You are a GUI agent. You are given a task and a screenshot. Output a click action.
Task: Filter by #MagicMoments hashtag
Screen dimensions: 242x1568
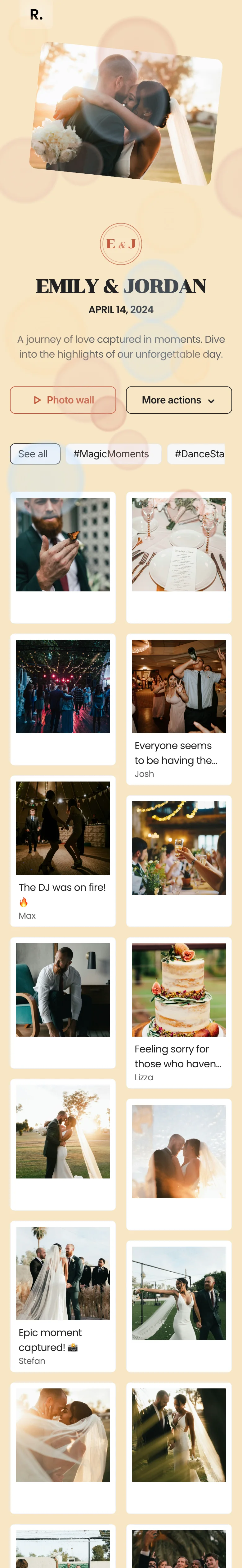pos(113,454)
